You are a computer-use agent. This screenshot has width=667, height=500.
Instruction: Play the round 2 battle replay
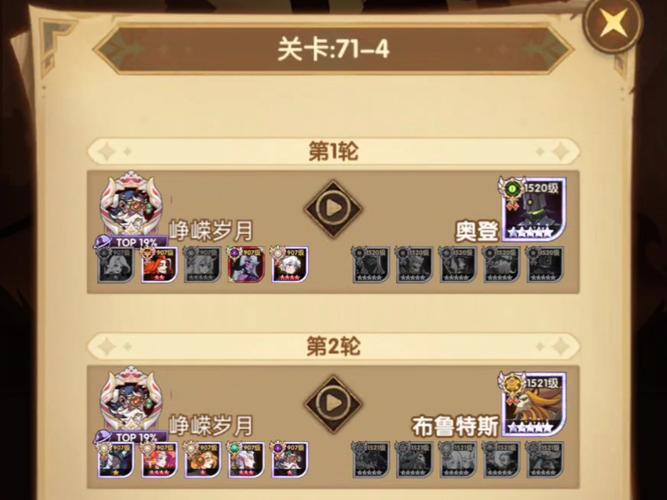[x=333, y=401]
